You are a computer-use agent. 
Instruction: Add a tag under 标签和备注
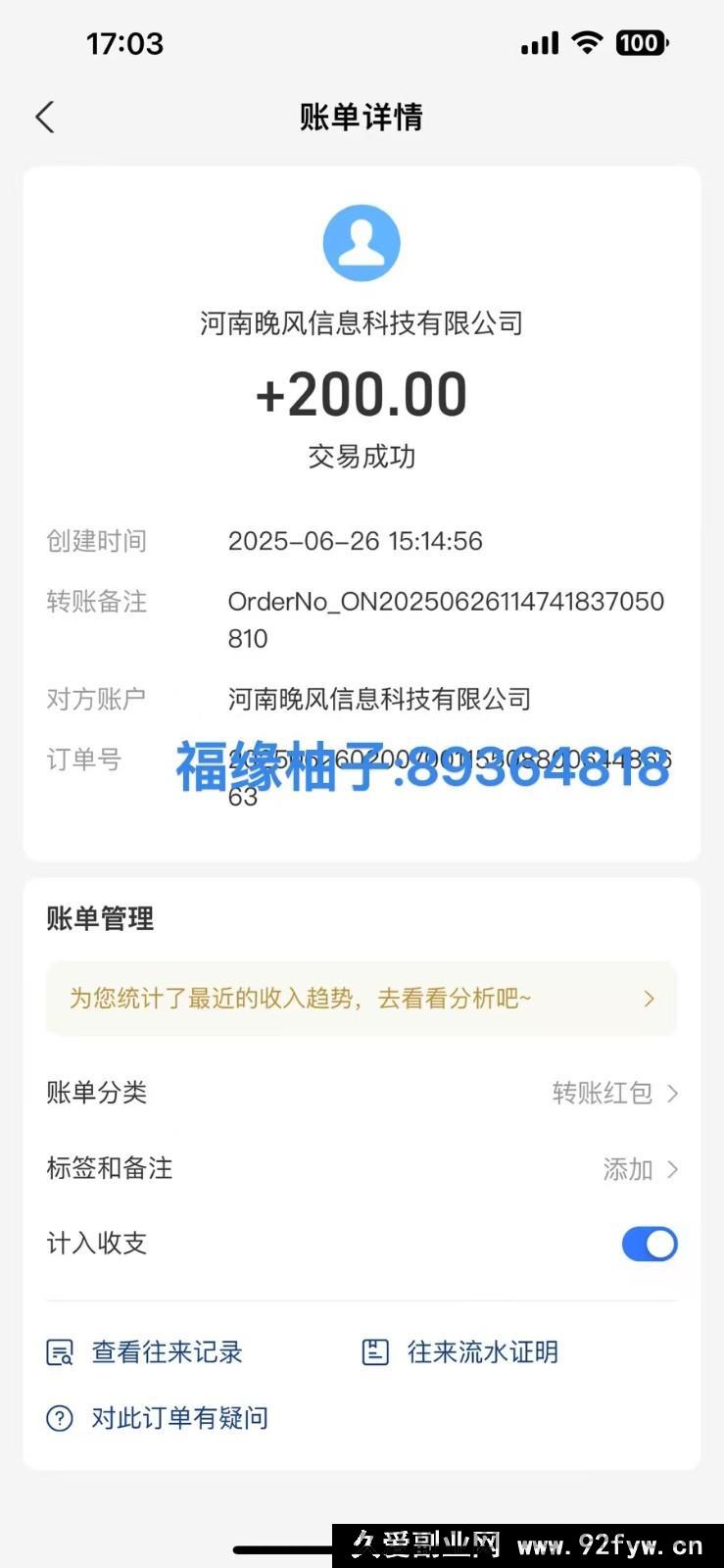click(362, 1168)
